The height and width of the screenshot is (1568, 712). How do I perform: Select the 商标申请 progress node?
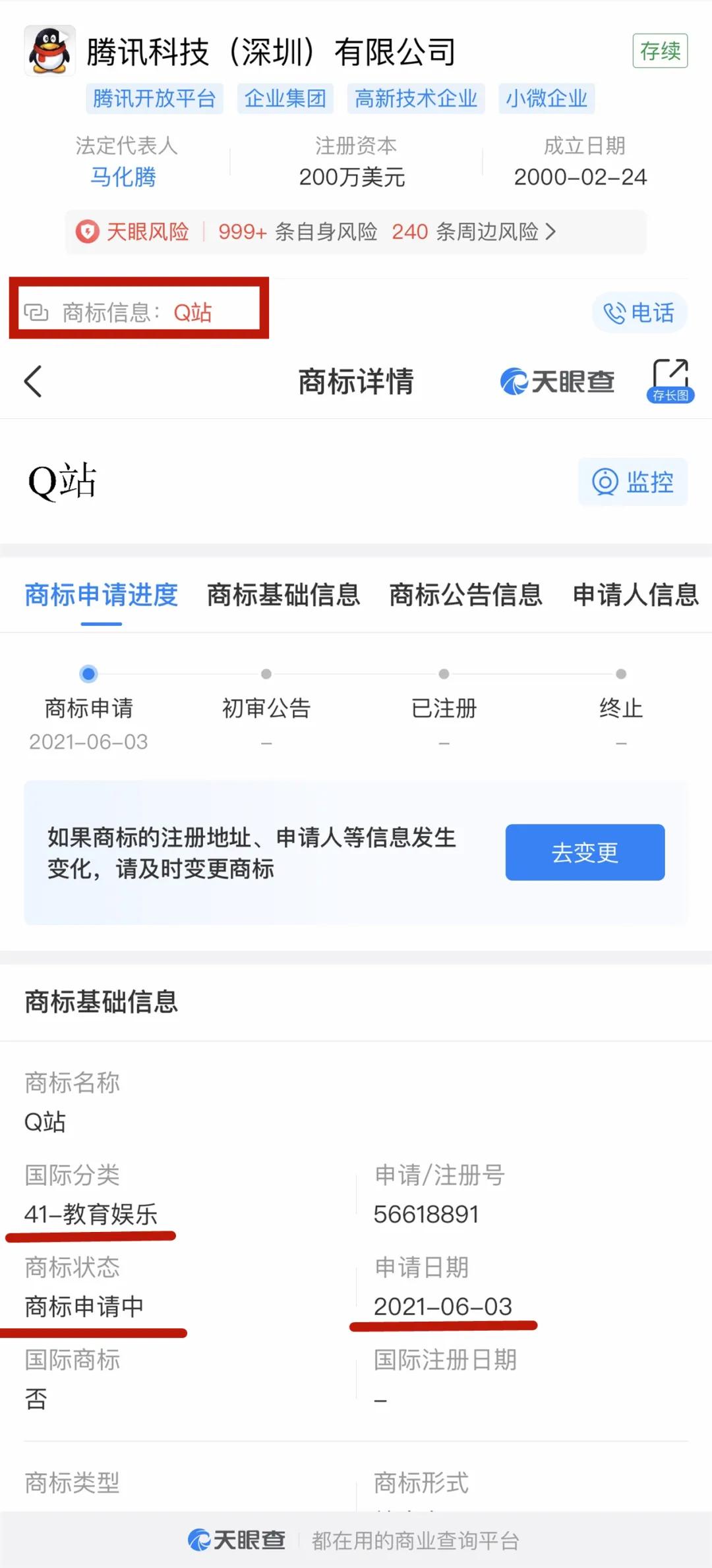coord(88,710)
